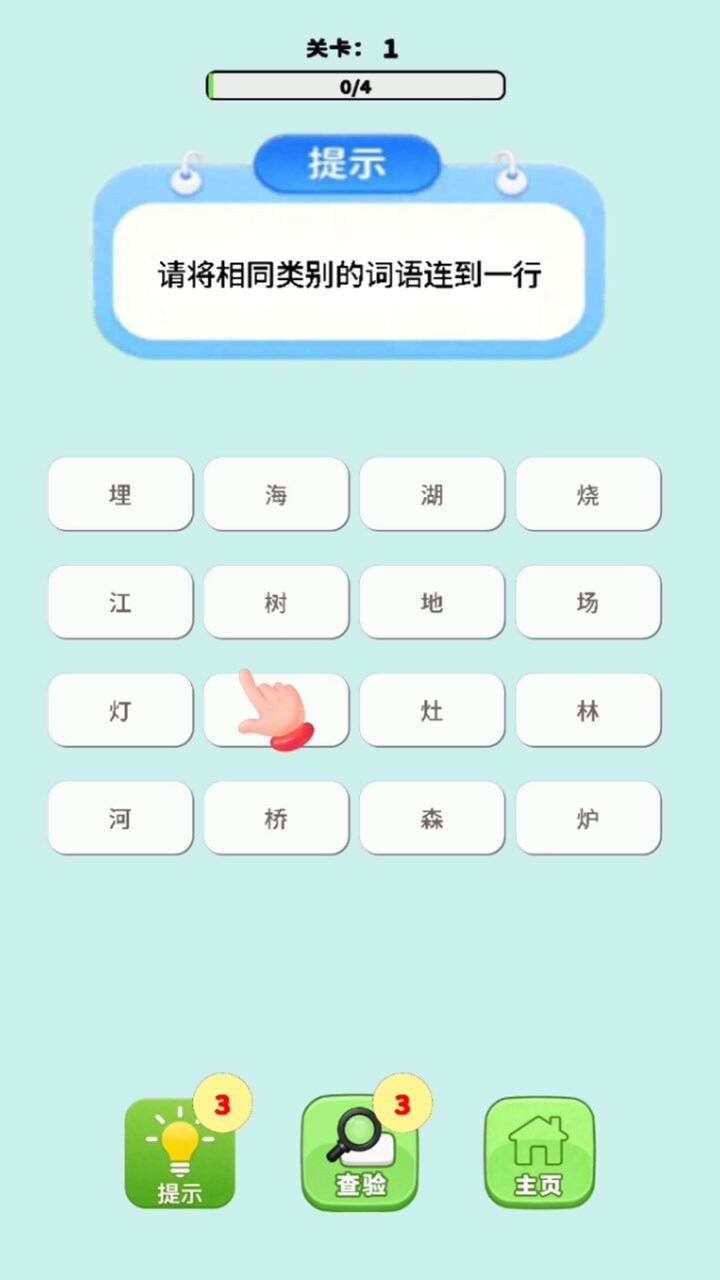The height and width of the screenshot is (1280, 720).
Task: Use the 提示 lightbulb hint button
Action: [180, 1153]
